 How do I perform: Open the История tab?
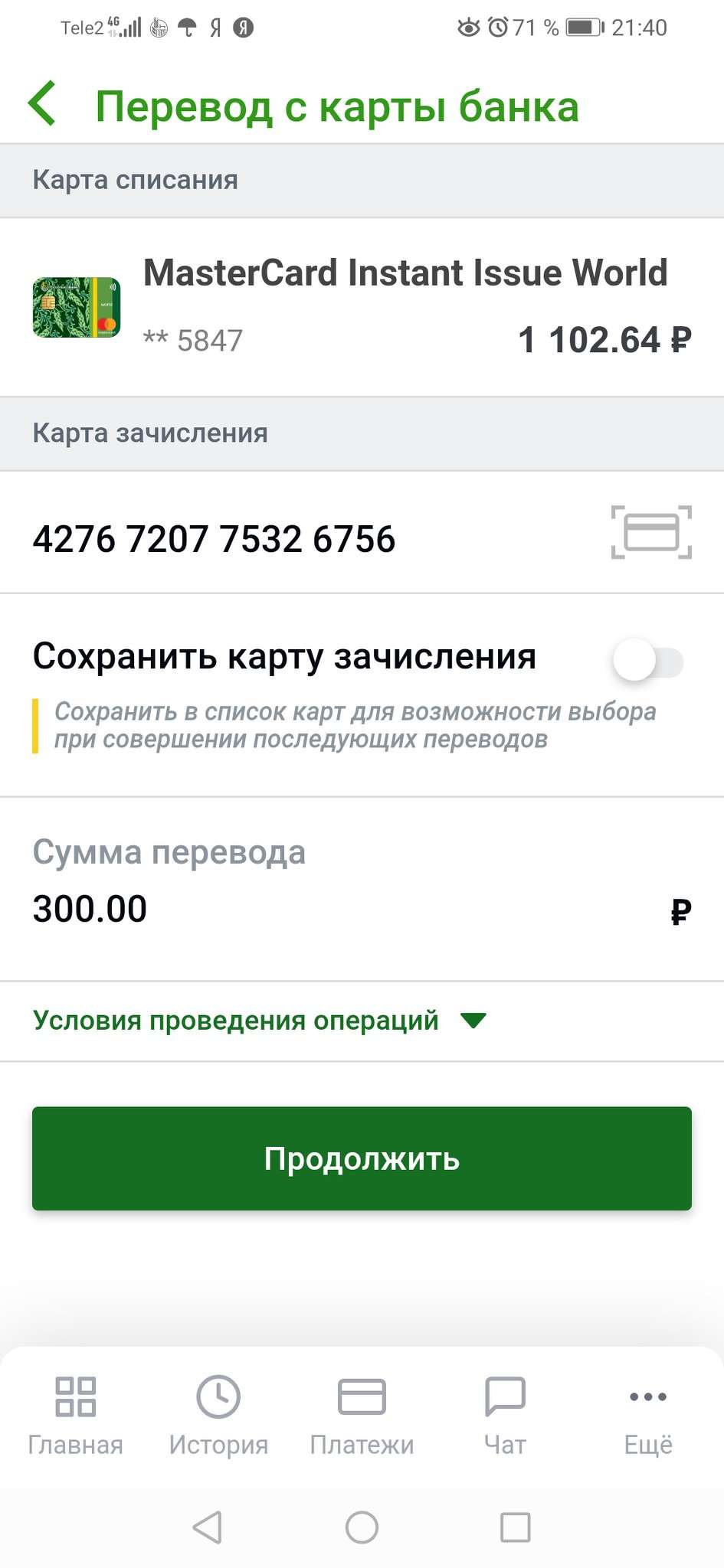tap(218, 1416)
